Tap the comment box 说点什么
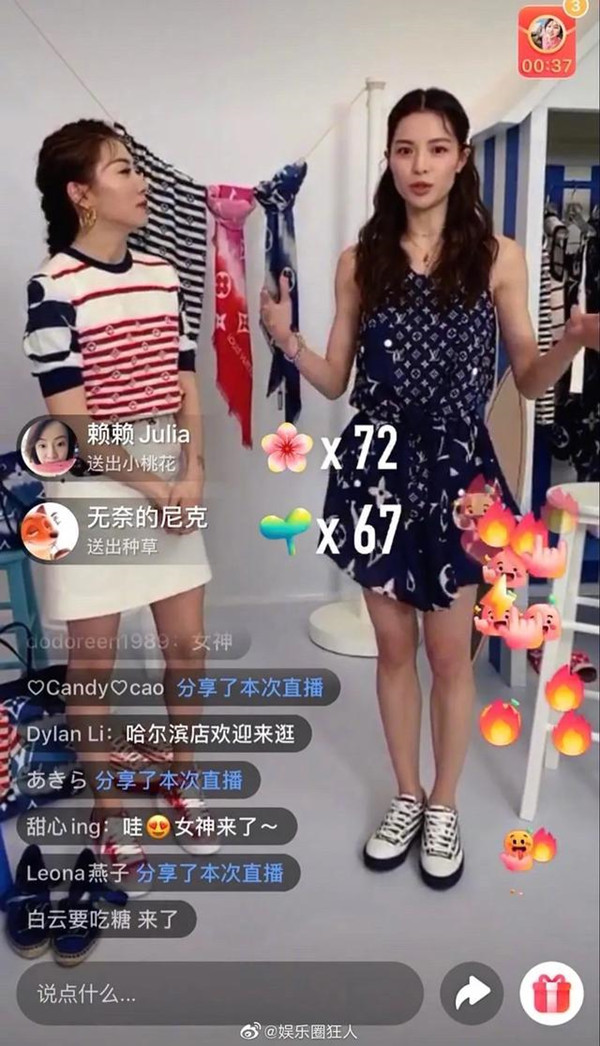The image size is (600, 1046). point(220,994)
